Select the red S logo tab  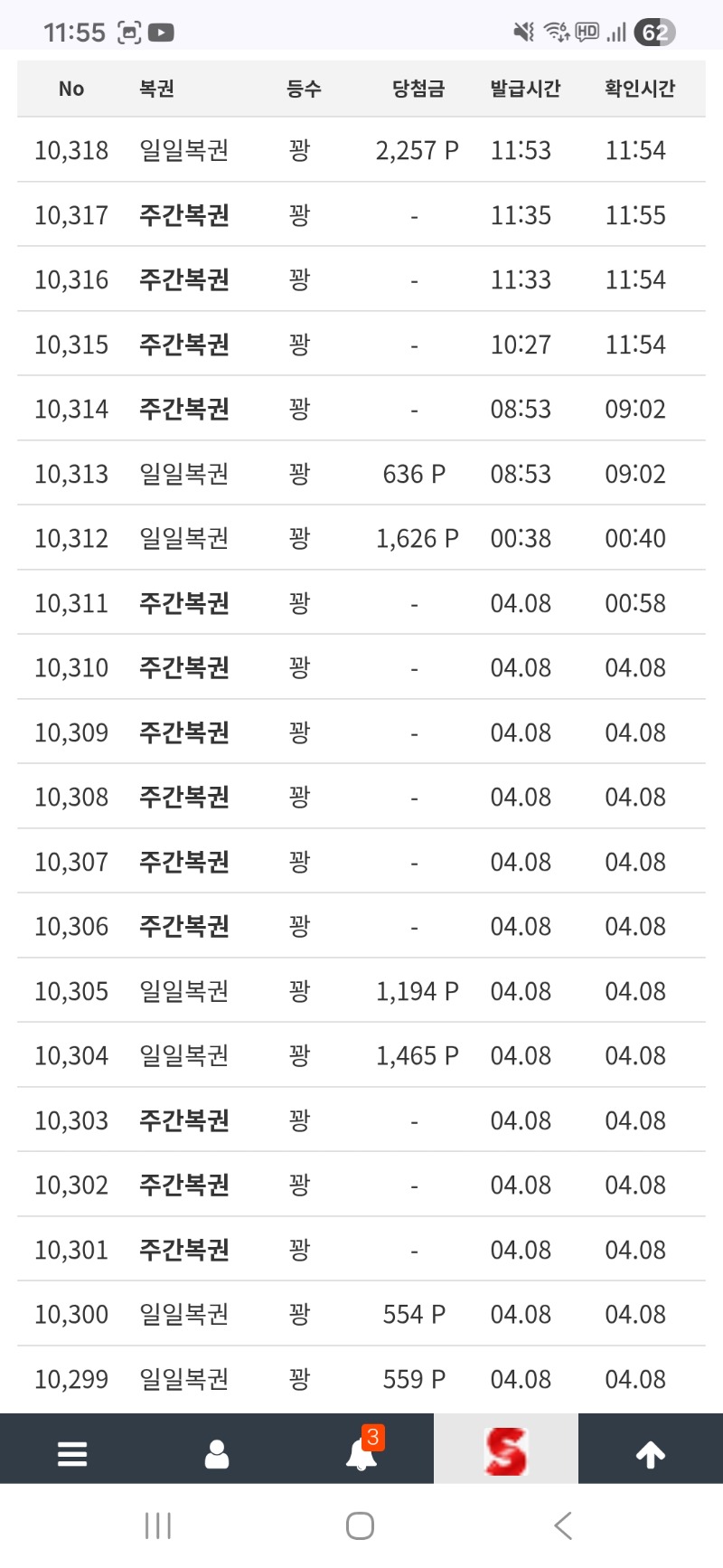click(x=506, y=1447)
